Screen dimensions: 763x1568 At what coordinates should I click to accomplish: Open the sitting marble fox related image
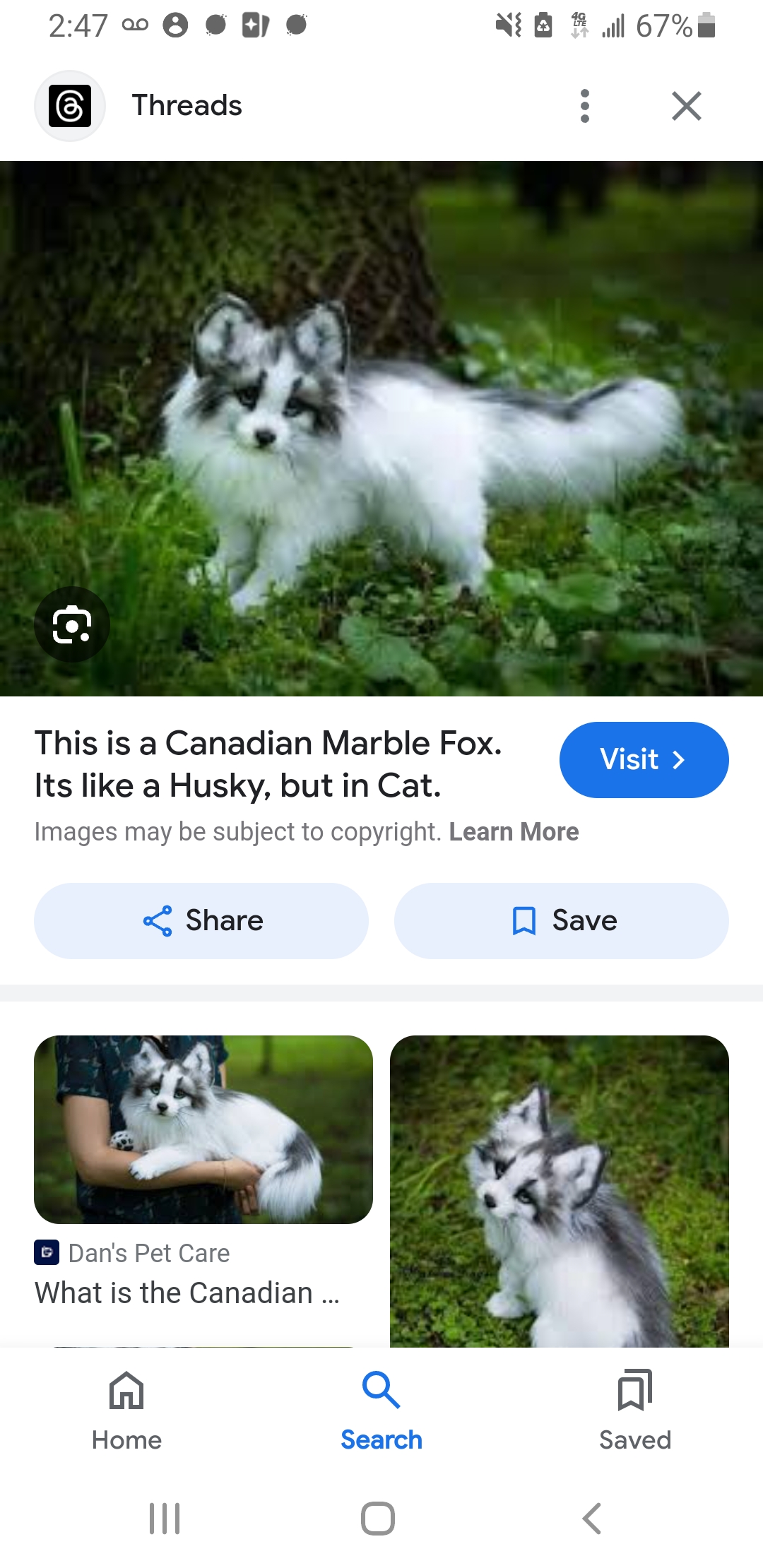point(559,1191)
